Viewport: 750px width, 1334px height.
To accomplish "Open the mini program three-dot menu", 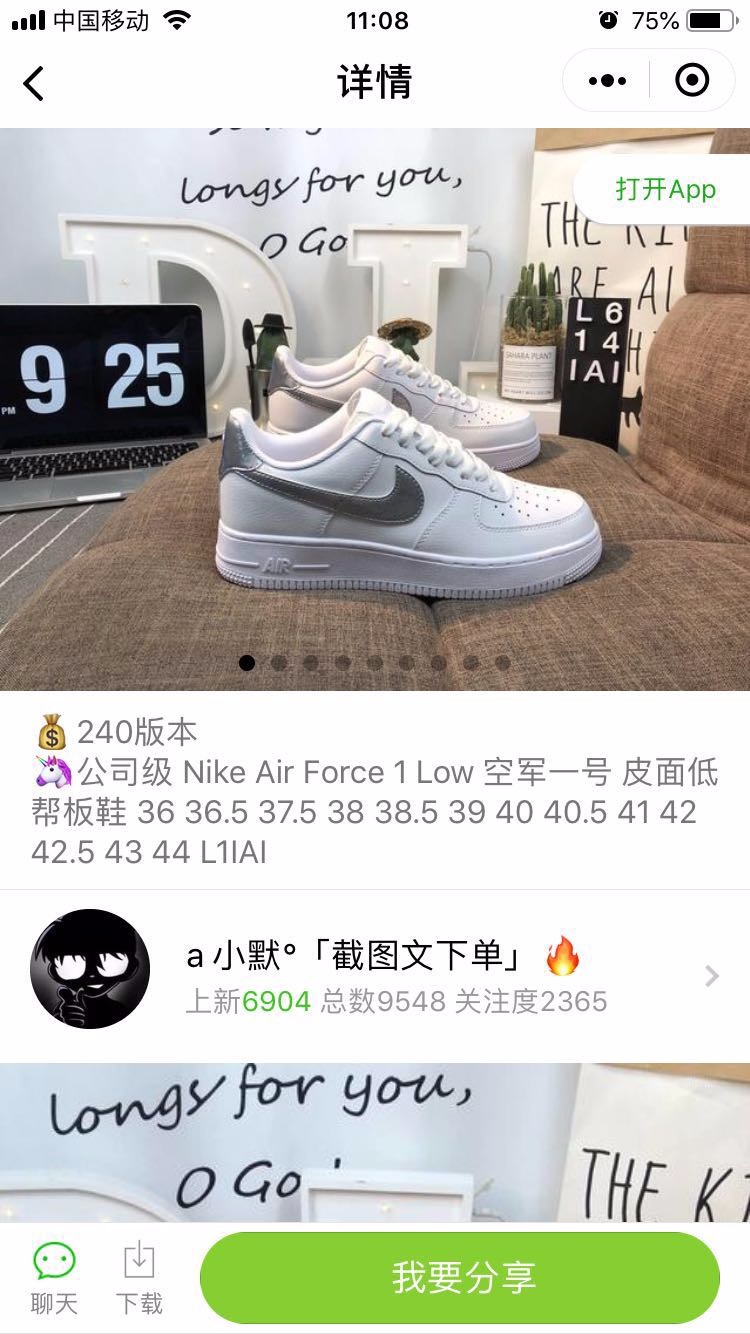I will [x=607, y=81].
